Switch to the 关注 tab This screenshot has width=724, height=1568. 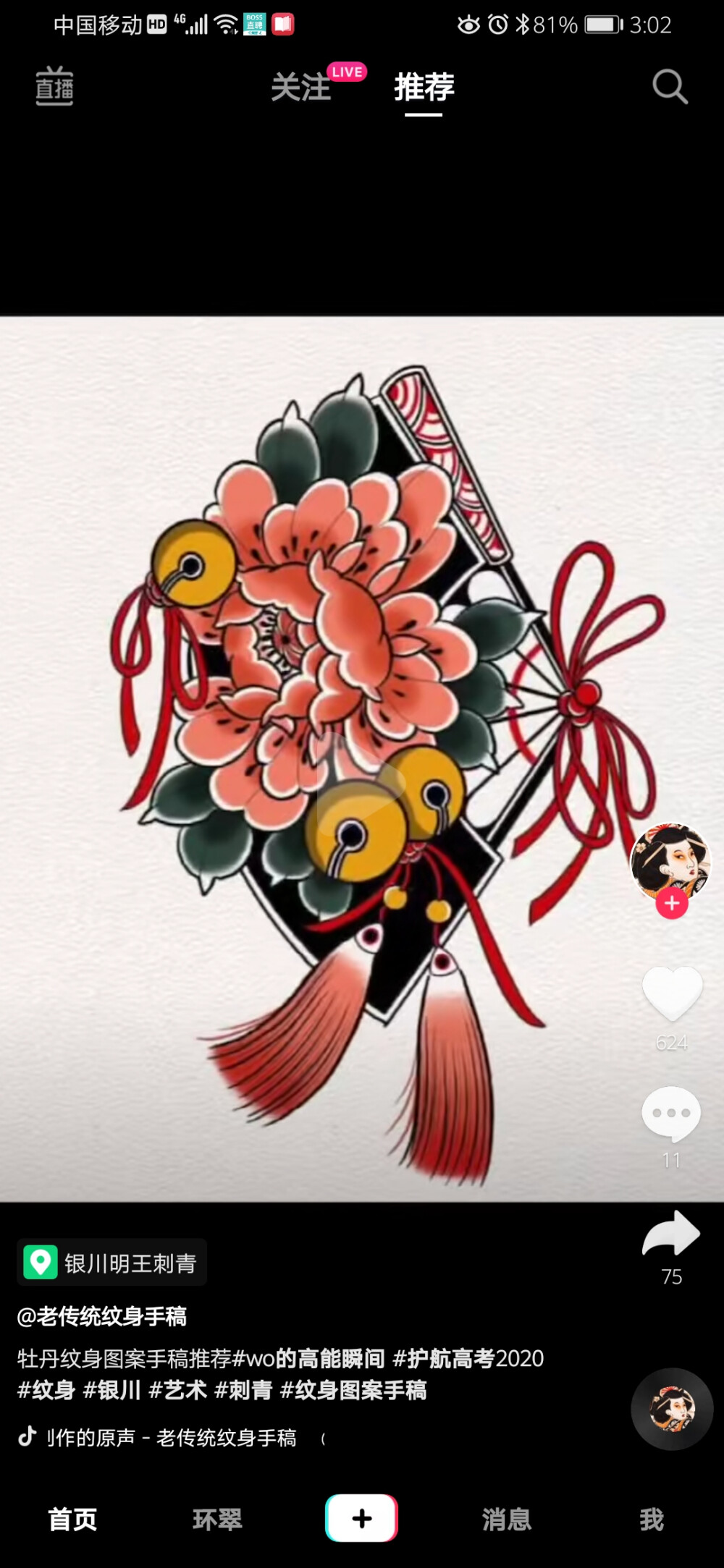300,88
